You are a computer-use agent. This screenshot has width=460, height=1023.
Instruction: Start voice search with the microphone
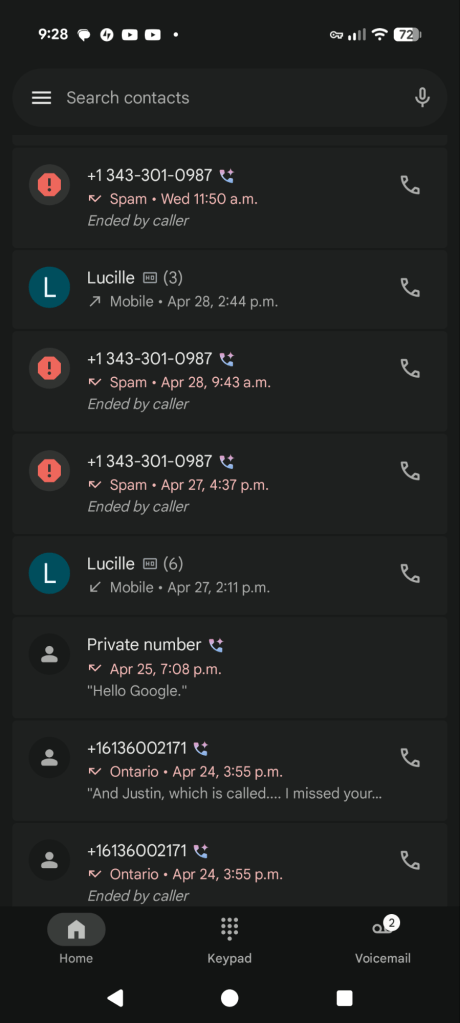pyautogui.click(x=422, y=98)
